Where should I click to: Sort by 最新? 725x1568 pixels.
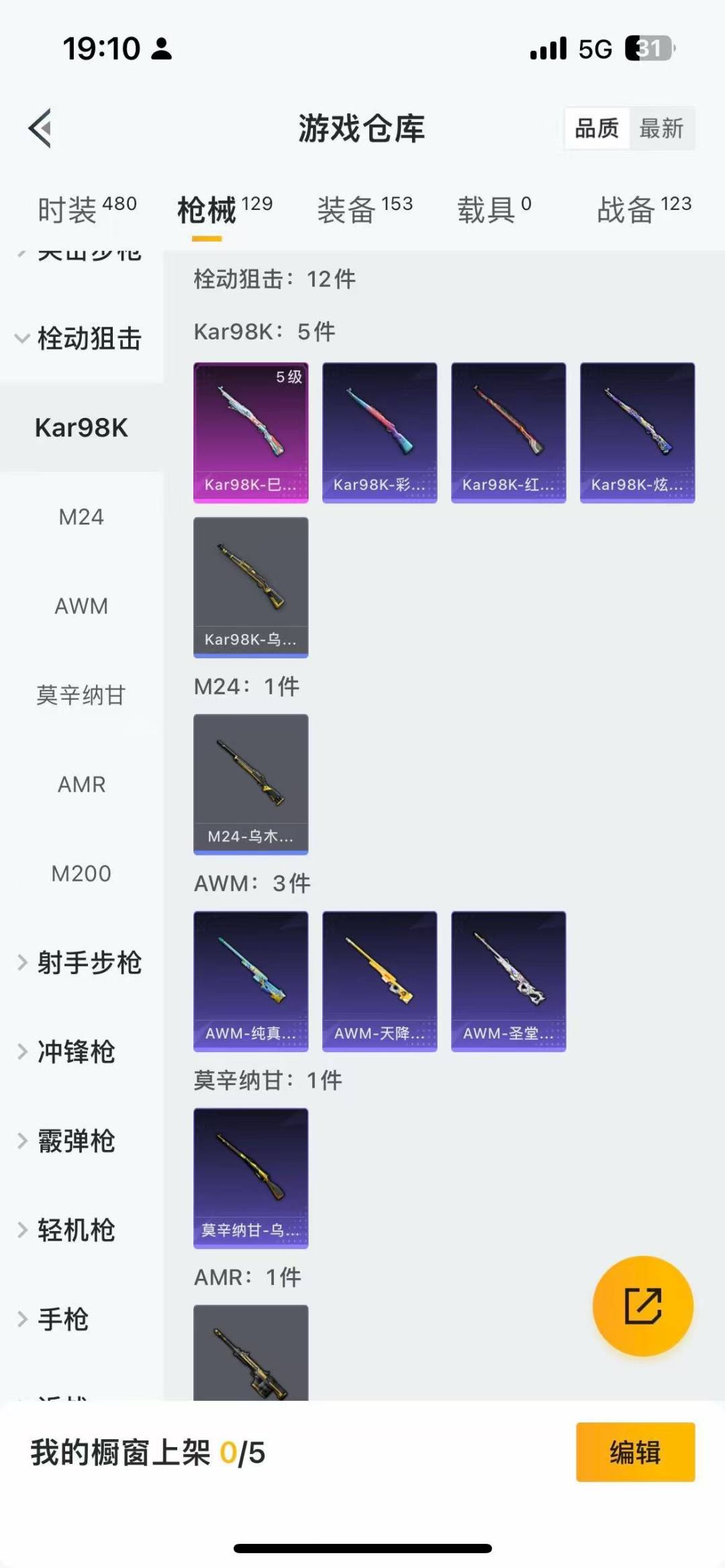[661, 128]
